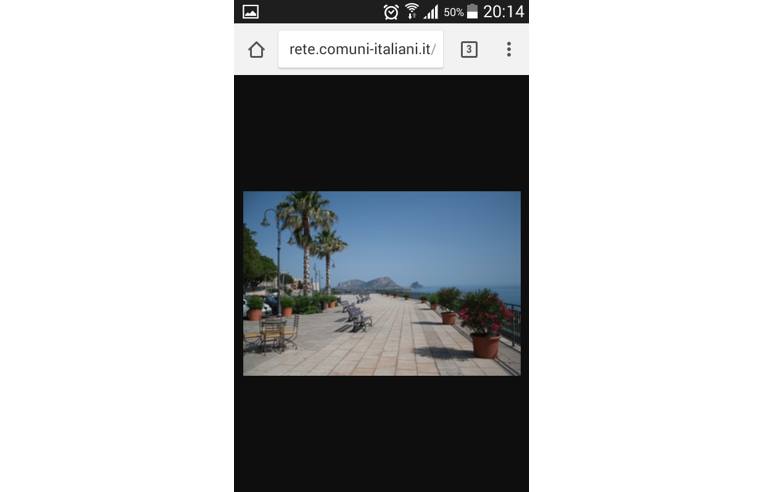The width and height of the screenshot is (764, 492).
Task: Open the browser overflow menu
Action: point(508,49)
